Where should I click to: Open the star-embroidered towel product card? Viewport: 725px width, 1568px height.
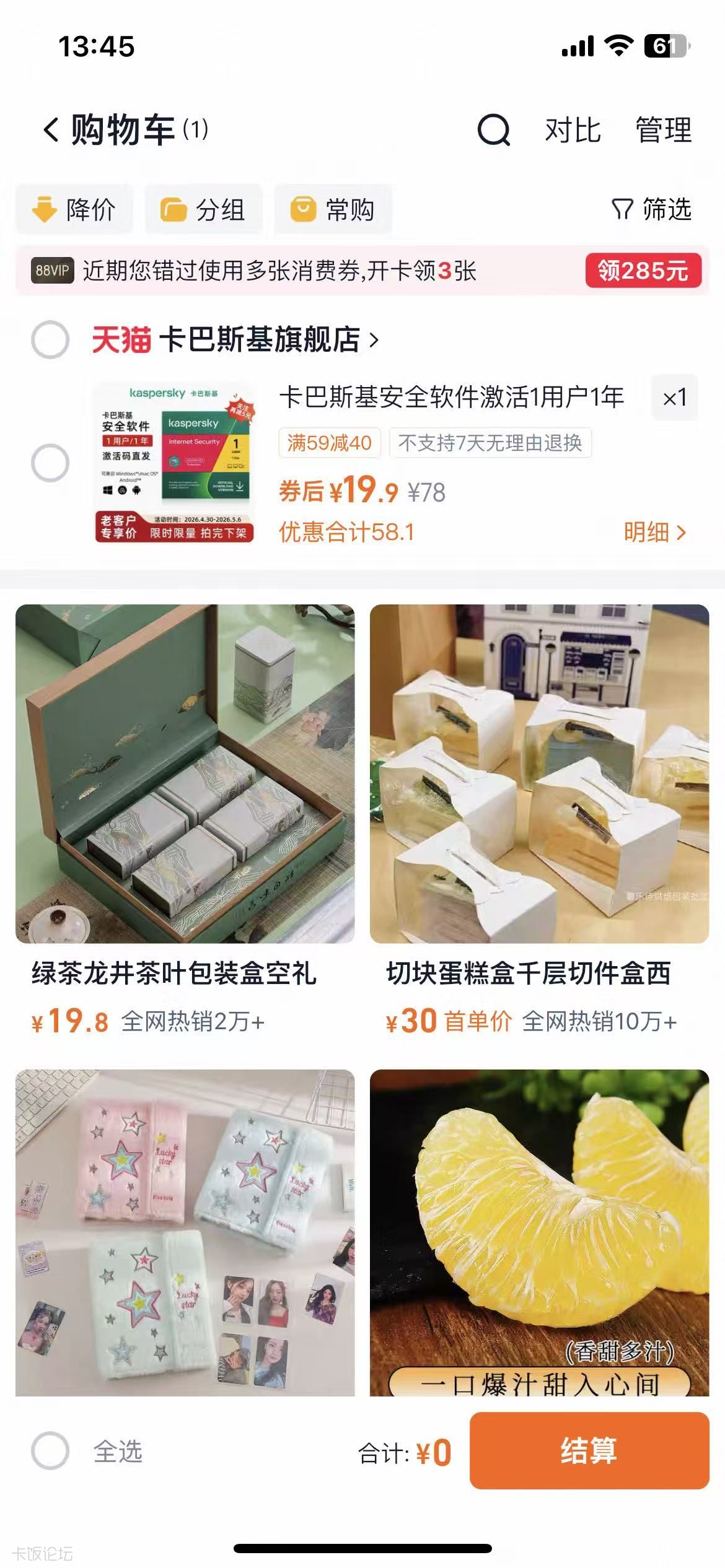pyautogui.click(x=185, y=1232)
